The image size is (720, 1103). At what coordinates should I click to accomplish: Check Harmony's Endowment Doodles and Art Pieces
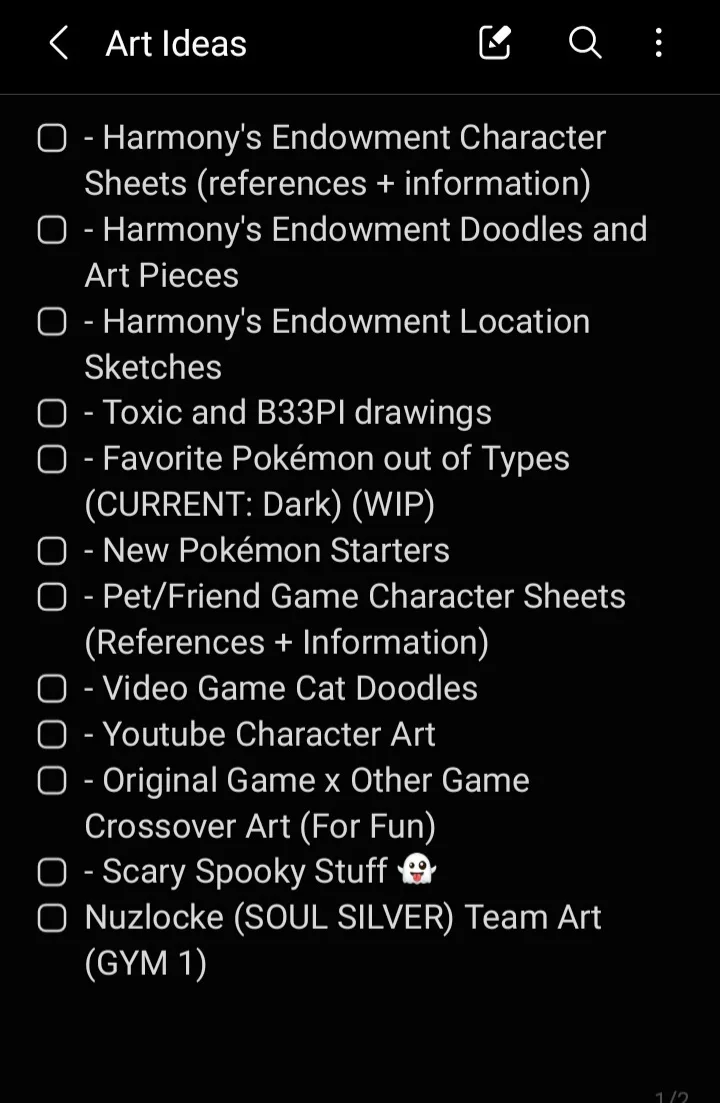pyautogui.click(x=52, y=230)
